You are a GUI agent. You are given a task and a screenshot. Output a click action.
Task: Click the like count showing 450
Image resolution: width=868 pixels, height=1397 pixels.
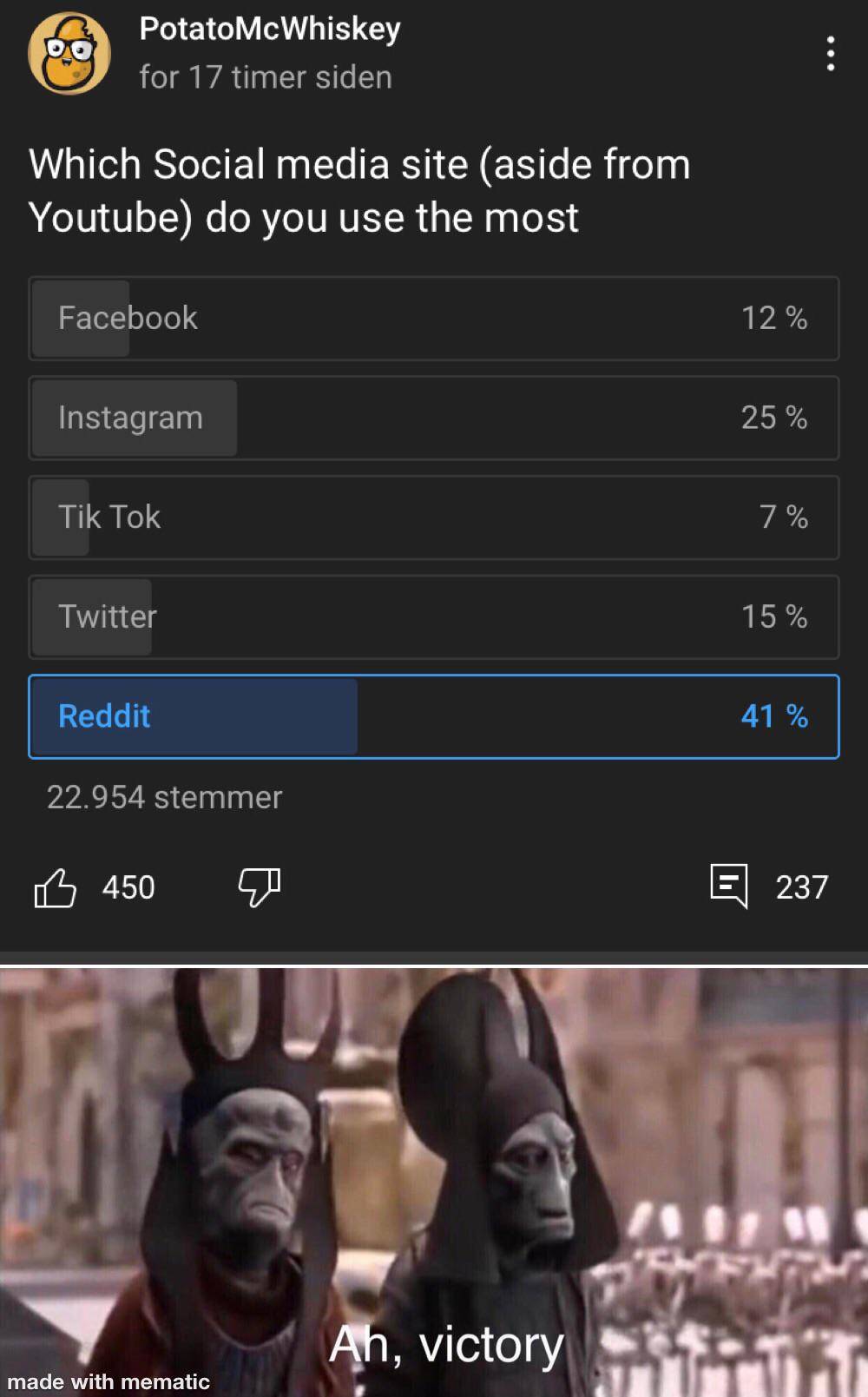[x=128, y=887]
